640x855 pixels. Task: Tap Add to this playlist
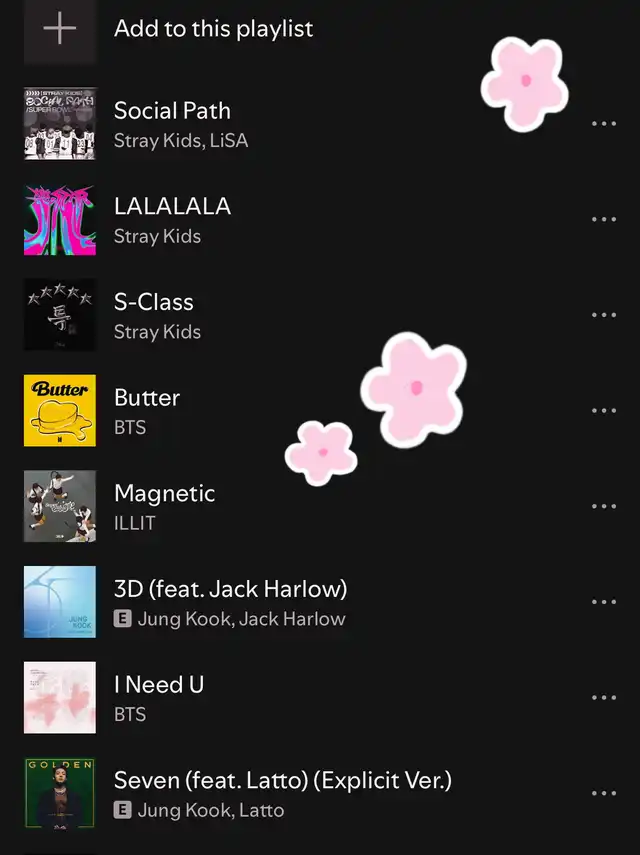(x=212, y=29)
